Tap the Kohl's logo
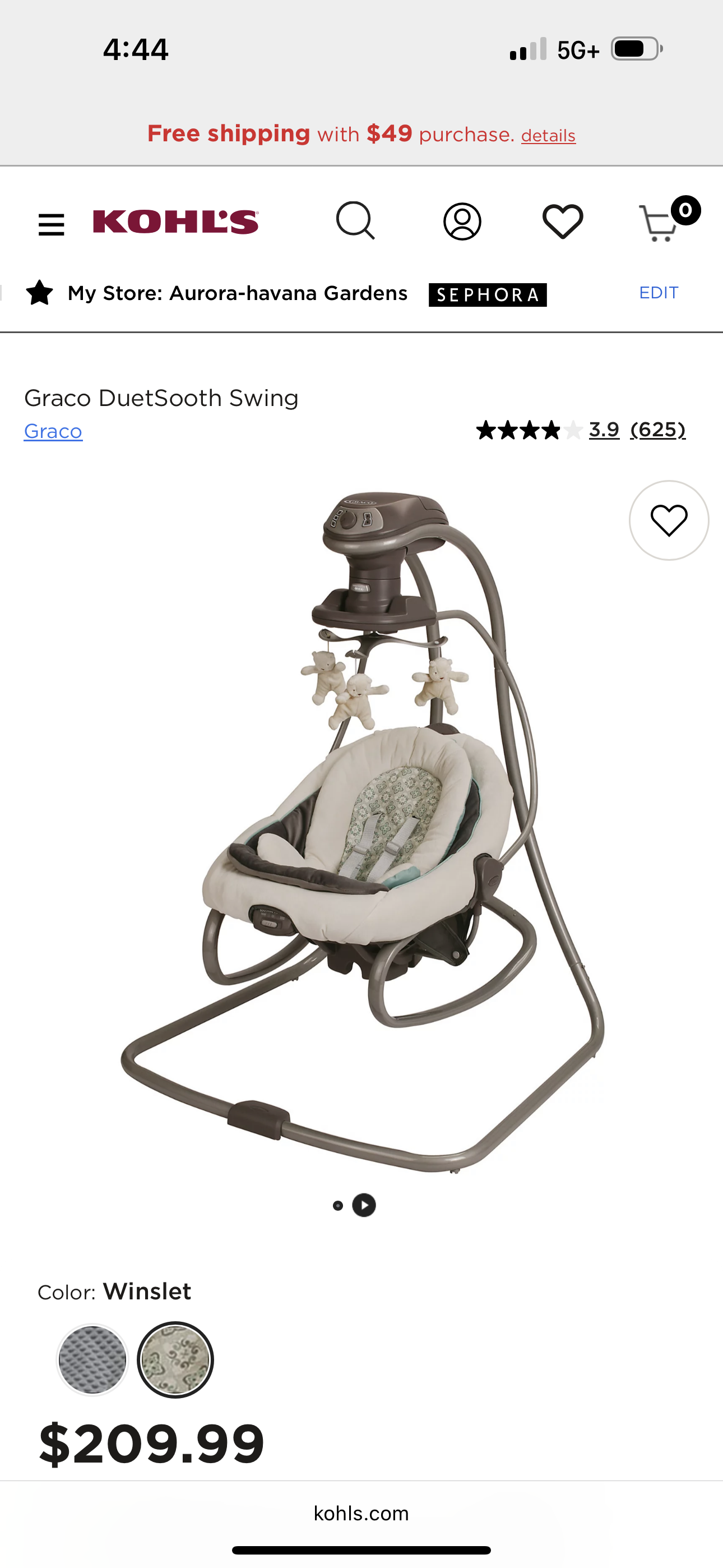The height and width of the screenshot is (1568, 723). [x=175, y=222]
